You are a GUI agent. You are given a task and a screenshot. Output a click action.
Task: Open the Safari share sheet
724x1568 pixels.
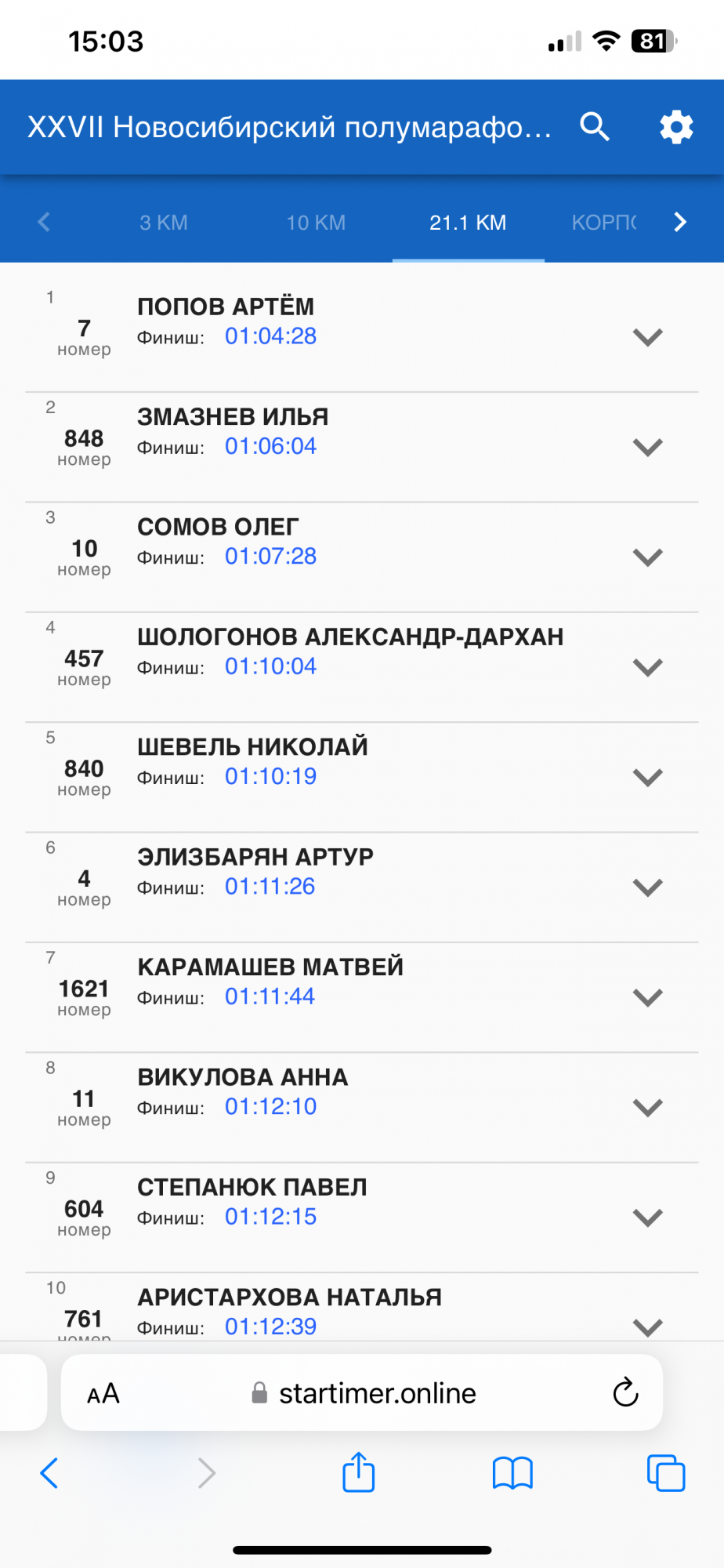click(x=359, y=1472)
